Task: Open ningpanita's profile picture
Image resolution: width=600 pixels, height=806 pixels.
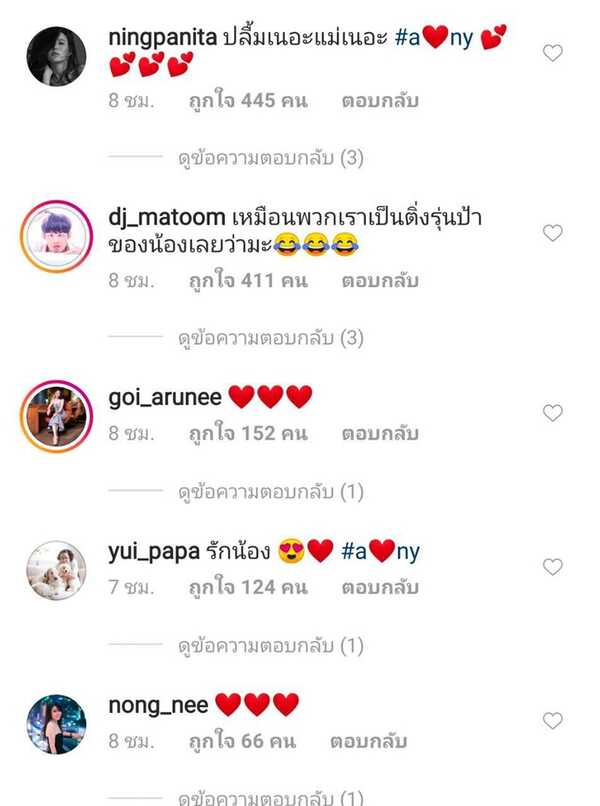Action: (x=56, y=57)
